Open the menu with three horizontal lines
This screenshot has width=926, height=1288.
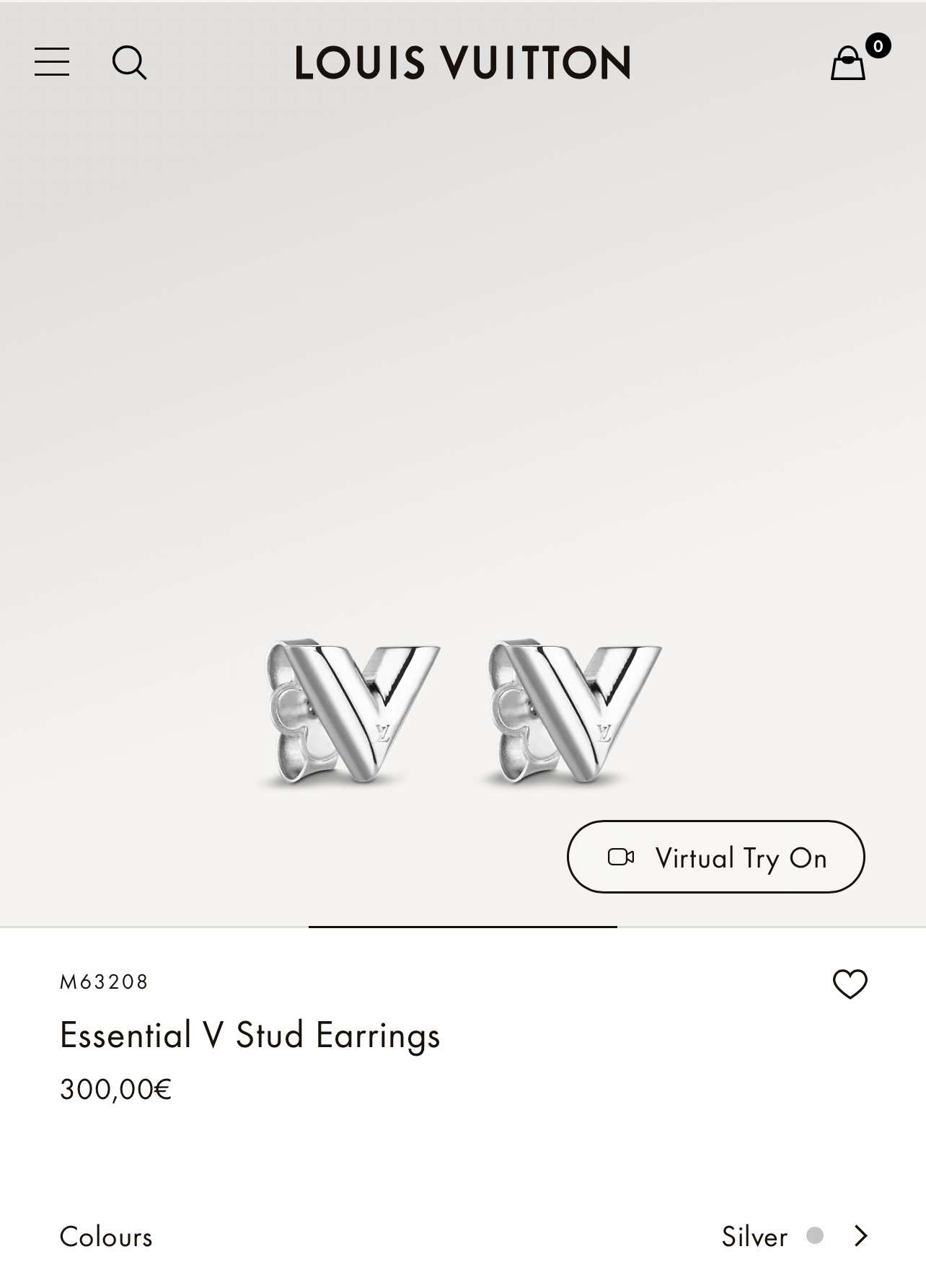click(x=51, y=63)
